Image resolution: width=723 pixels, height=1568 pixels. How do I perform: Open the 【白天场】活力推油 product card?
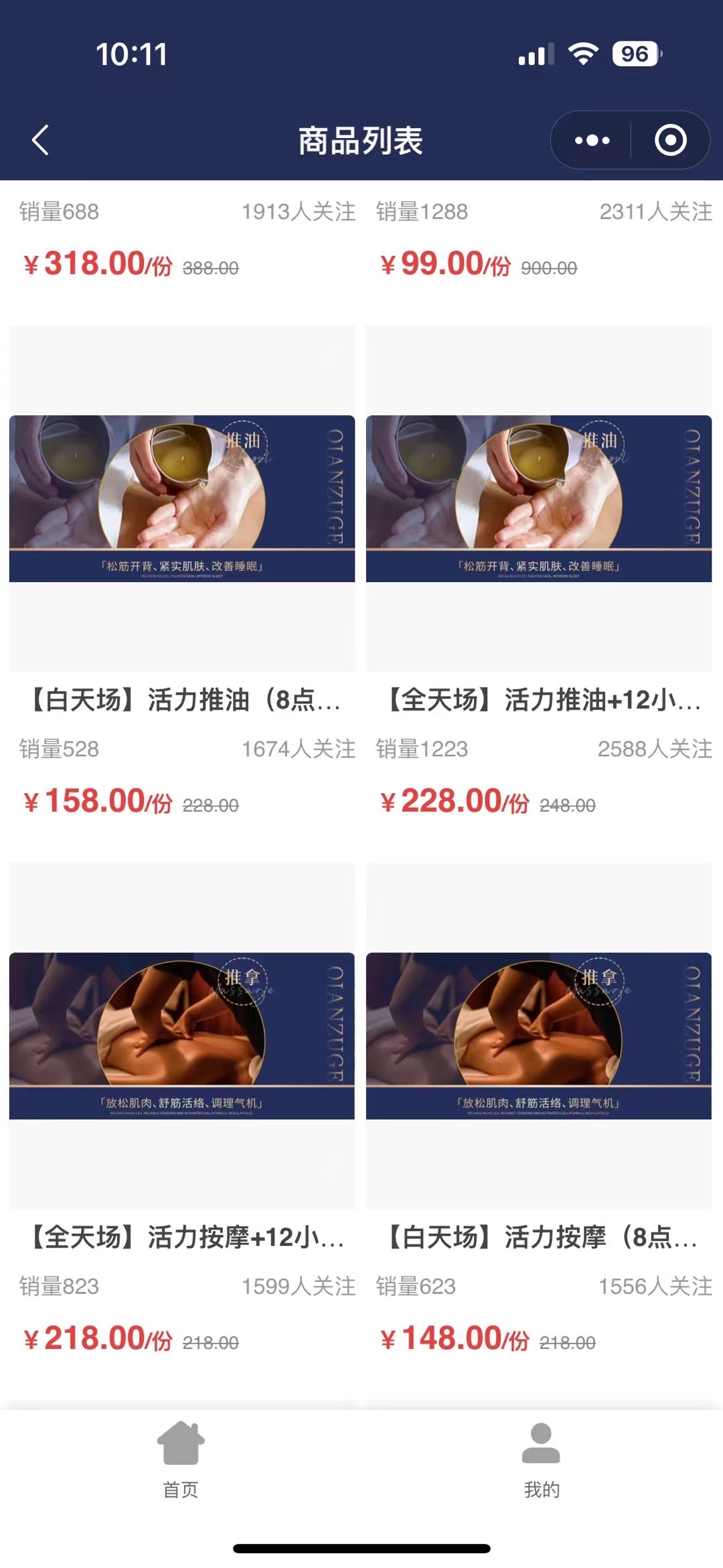pyautogui.click(x=182, y=499)
